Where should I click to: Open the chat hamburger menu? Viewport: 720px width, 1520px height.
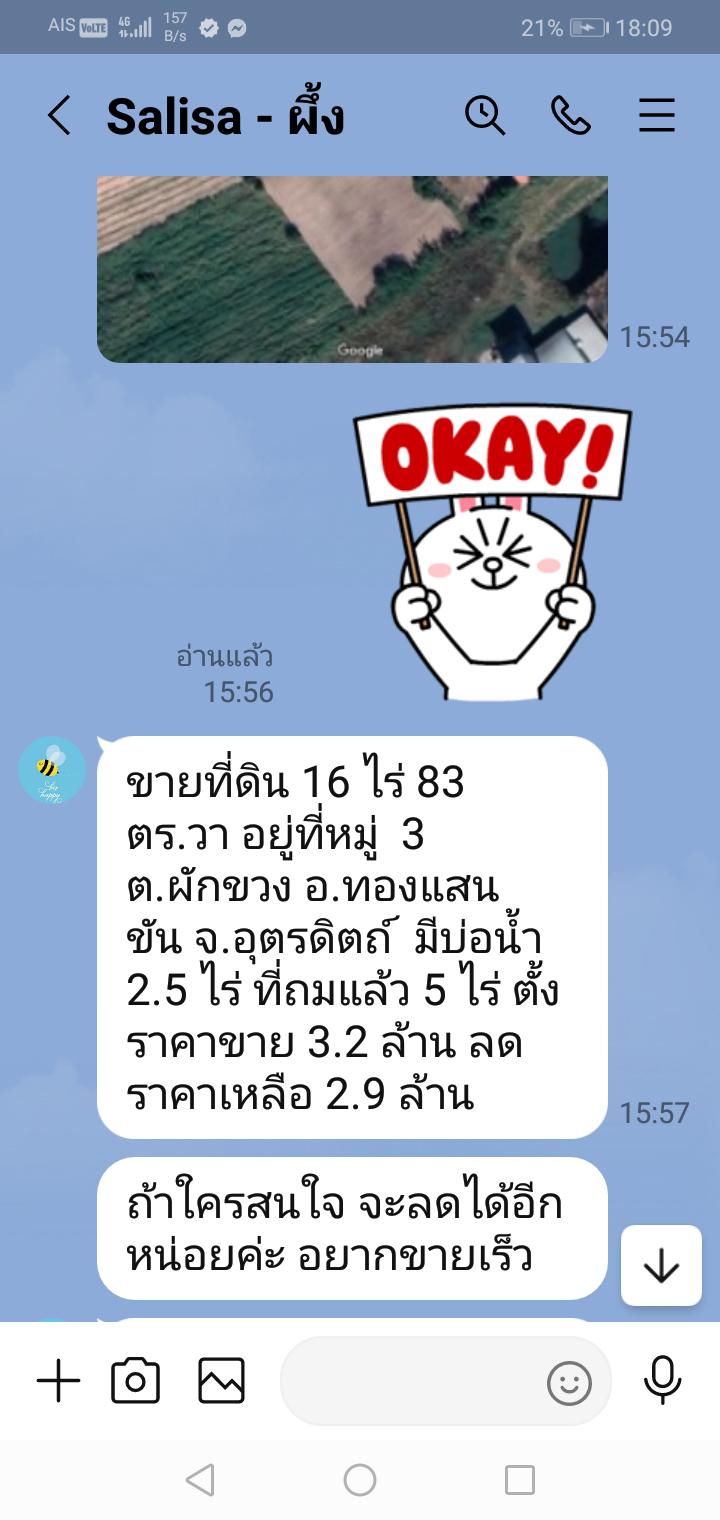pyautogui.click(x=657, y=116)
